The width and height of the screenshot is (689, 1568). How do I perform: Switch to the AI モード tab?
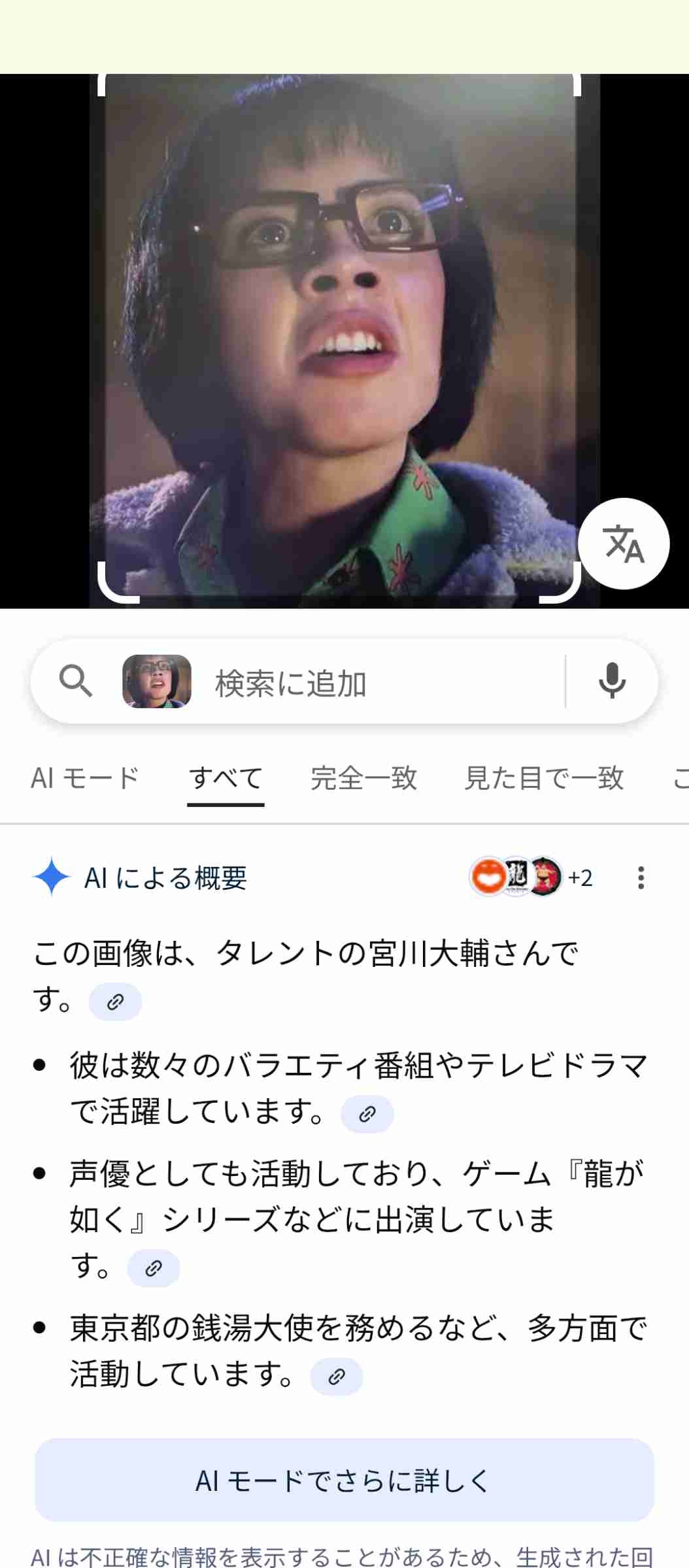[x=85, y=778]
